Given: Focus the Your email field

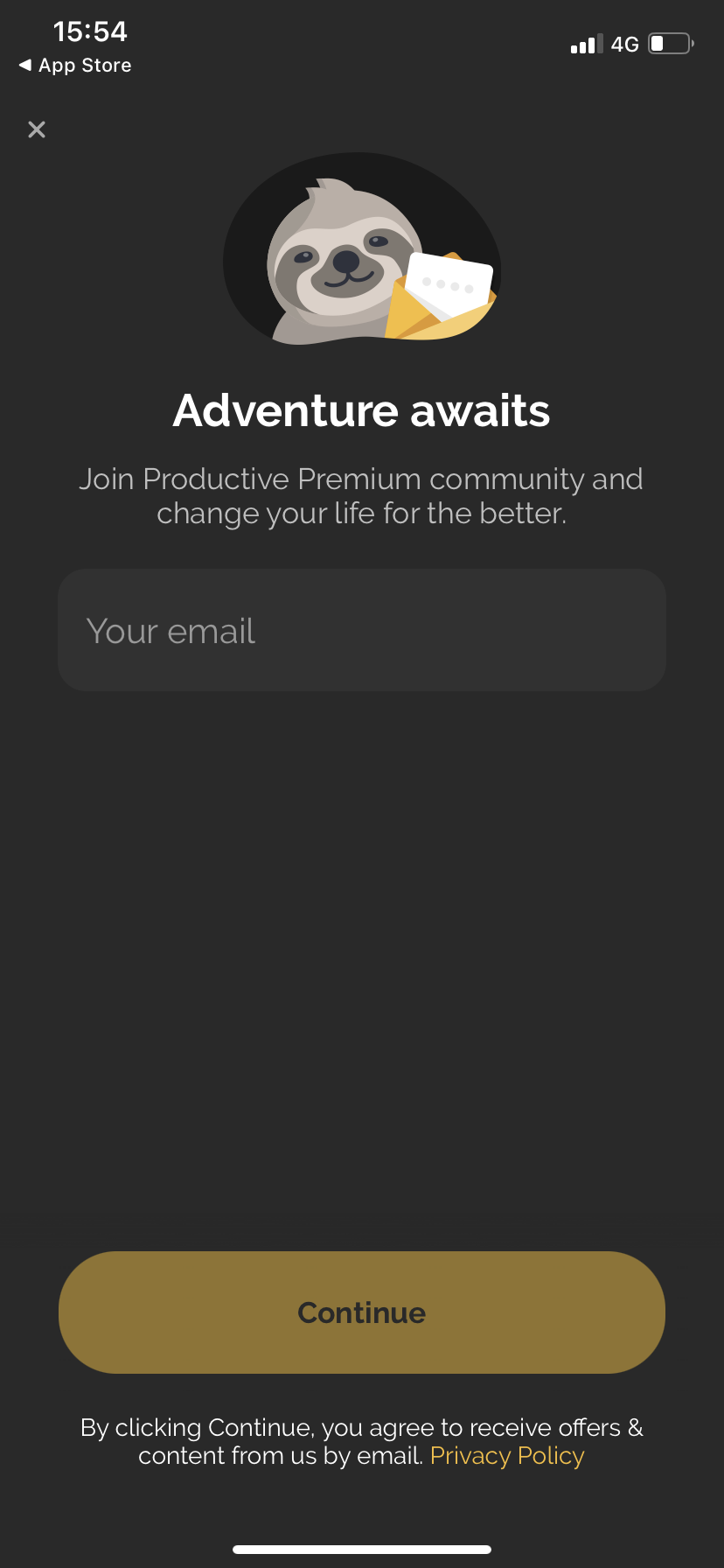Looking at the screenshot, I should [x=362, y=630].
